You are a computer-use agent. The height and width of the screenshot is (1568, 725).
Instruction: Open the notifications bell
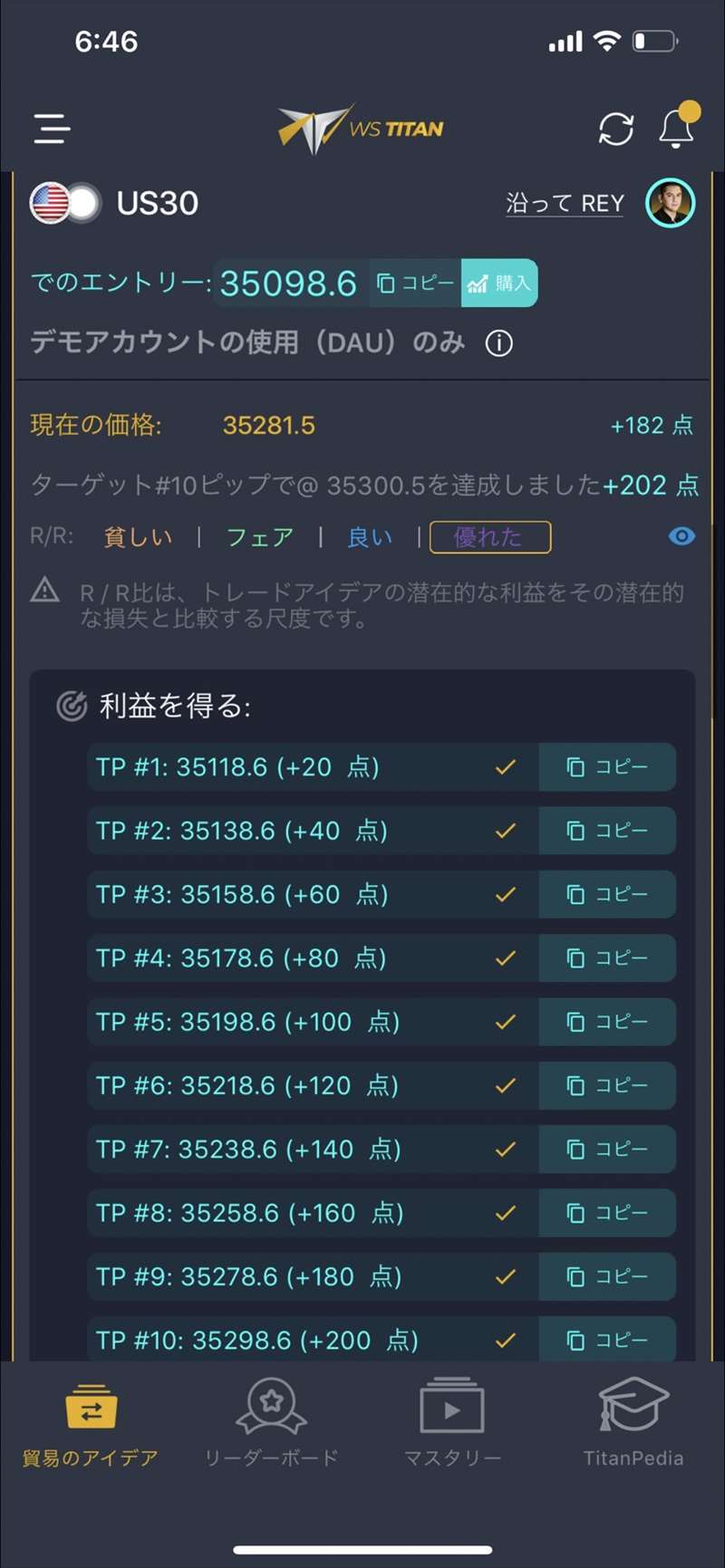676,128
